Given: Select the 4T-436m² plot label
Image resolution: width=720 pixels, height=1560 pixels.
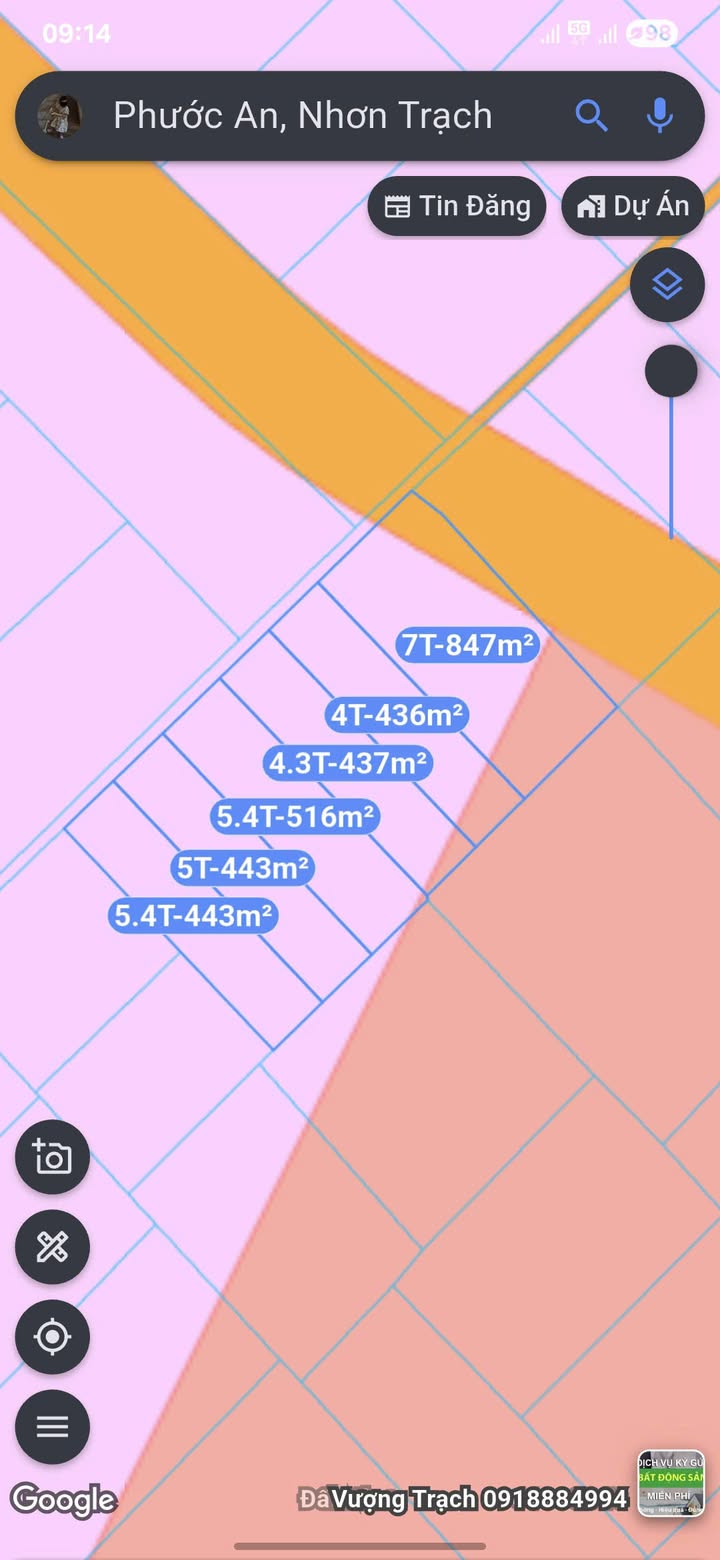Looking at the screenshot, I should point(397,714).
